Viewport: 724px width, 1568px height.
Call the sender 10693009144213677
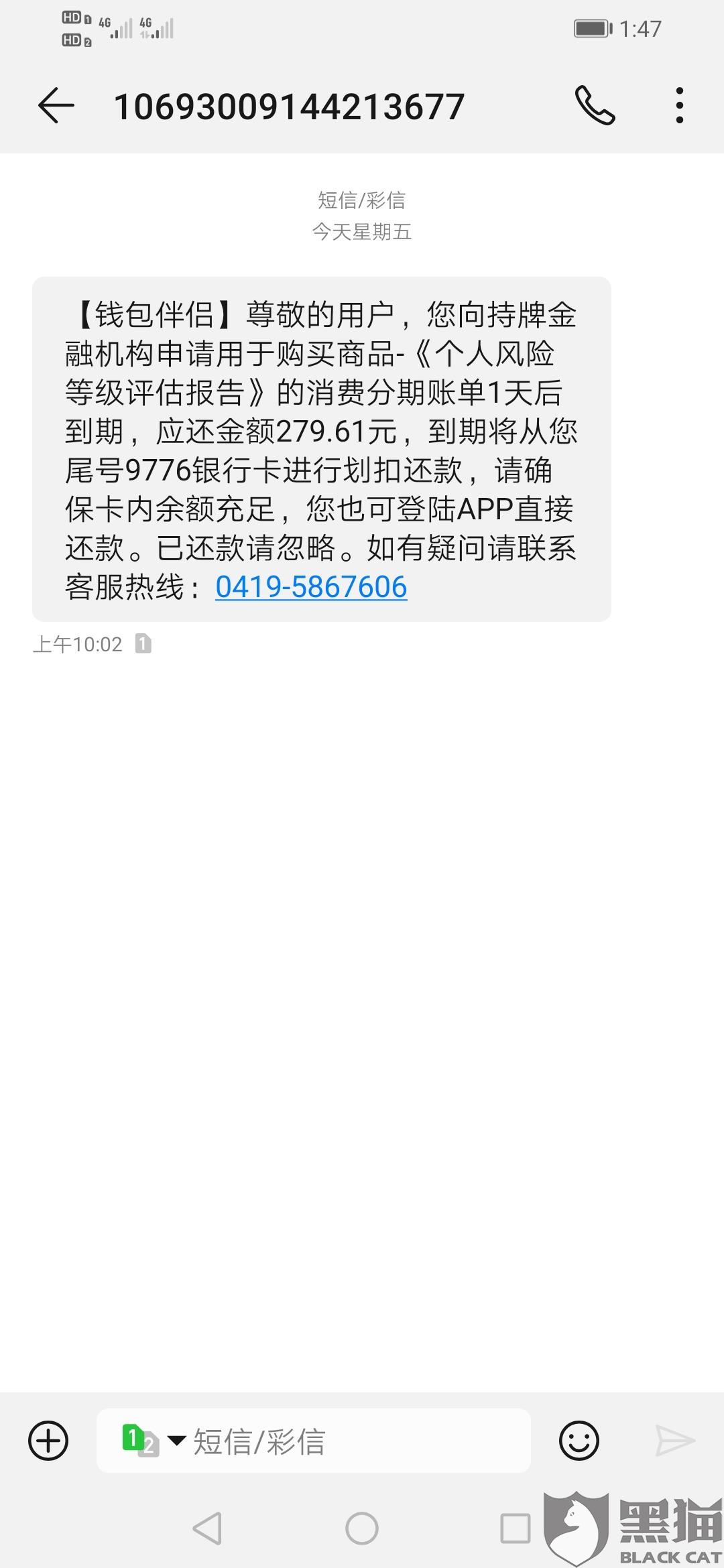click(595, 106)
